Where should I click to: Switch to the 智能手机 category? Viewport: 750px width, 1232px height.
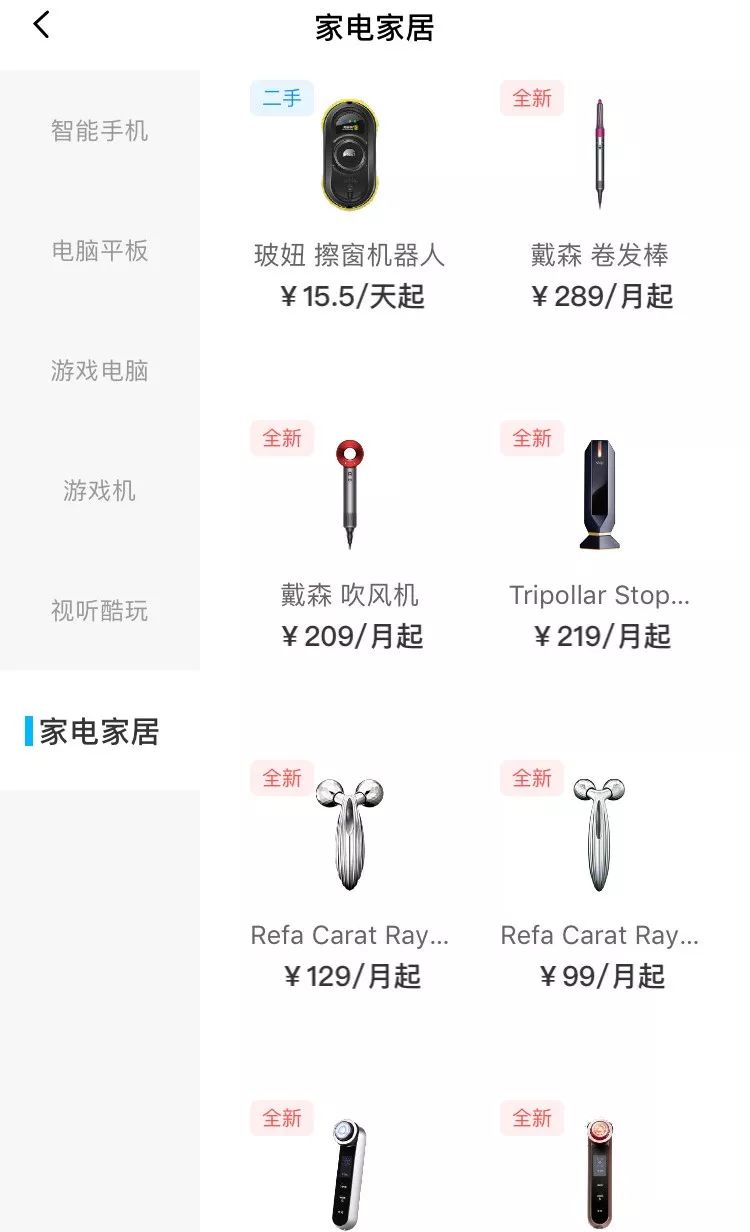click(99, 131)
